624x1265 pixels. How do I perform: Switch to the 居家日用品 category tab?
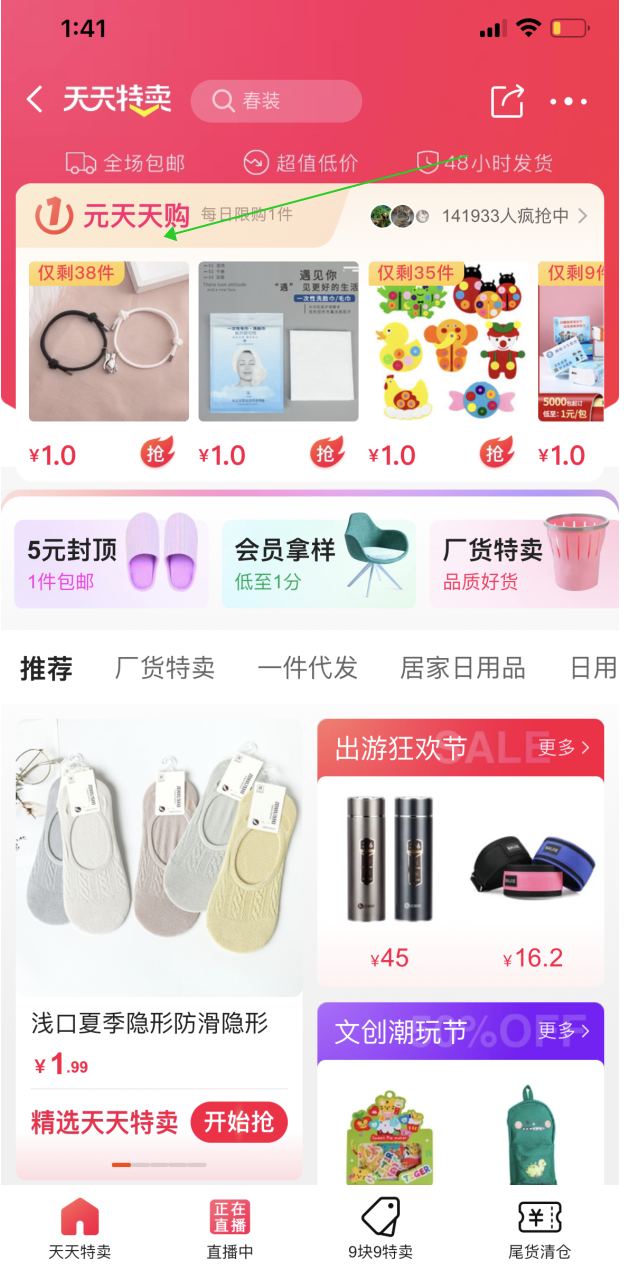[462, 668]
